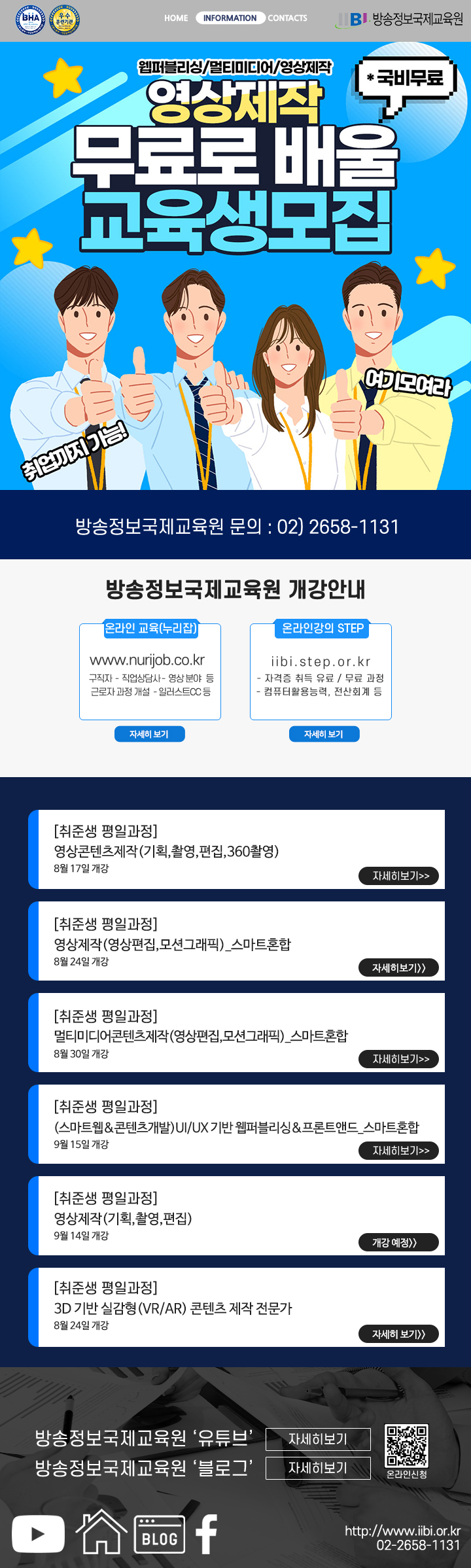Tap the house homepage icon in footer

pos(101,1532)
